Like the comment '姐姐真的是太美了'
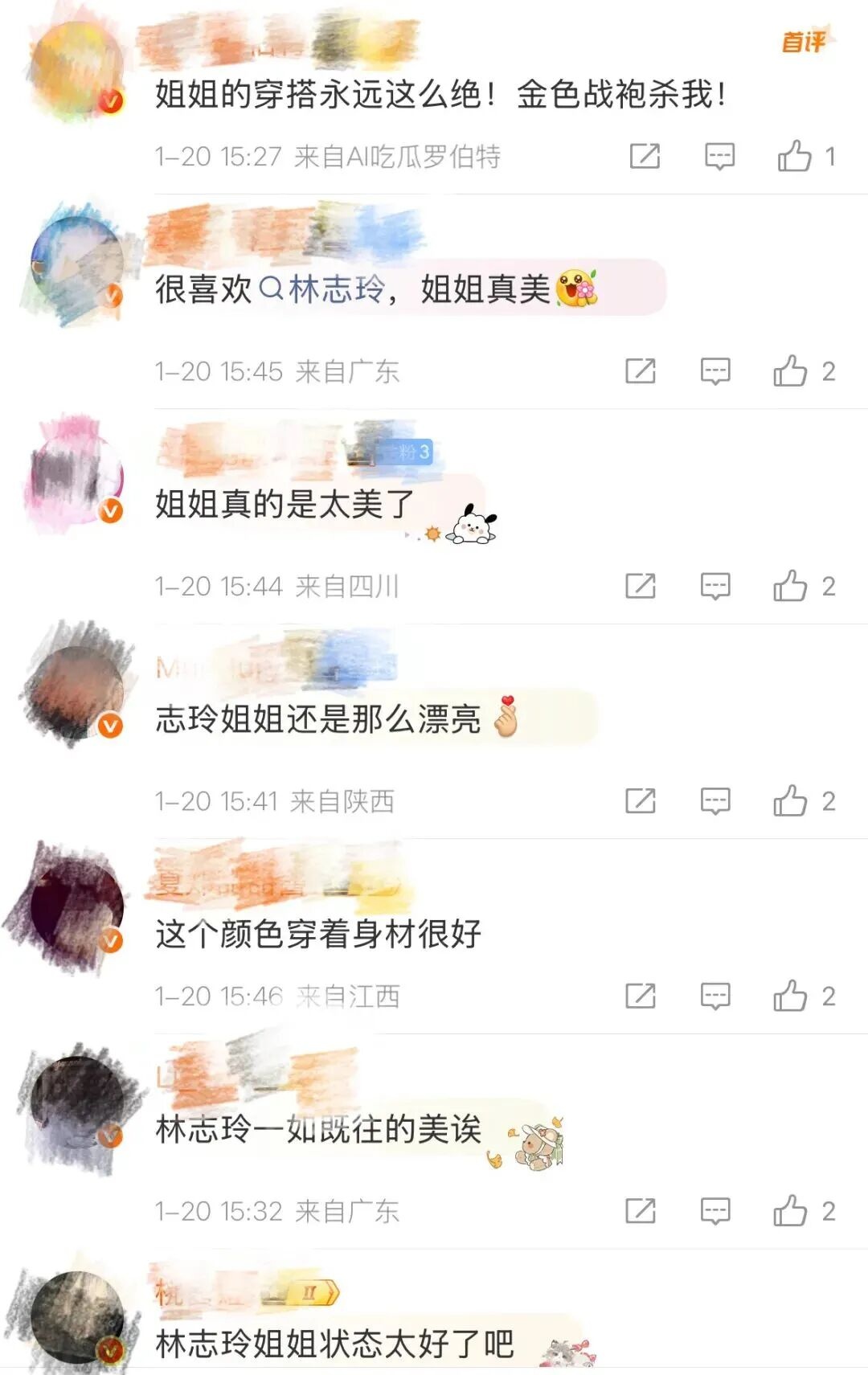Screen dimensions: 868x1375 click(790, 587)
